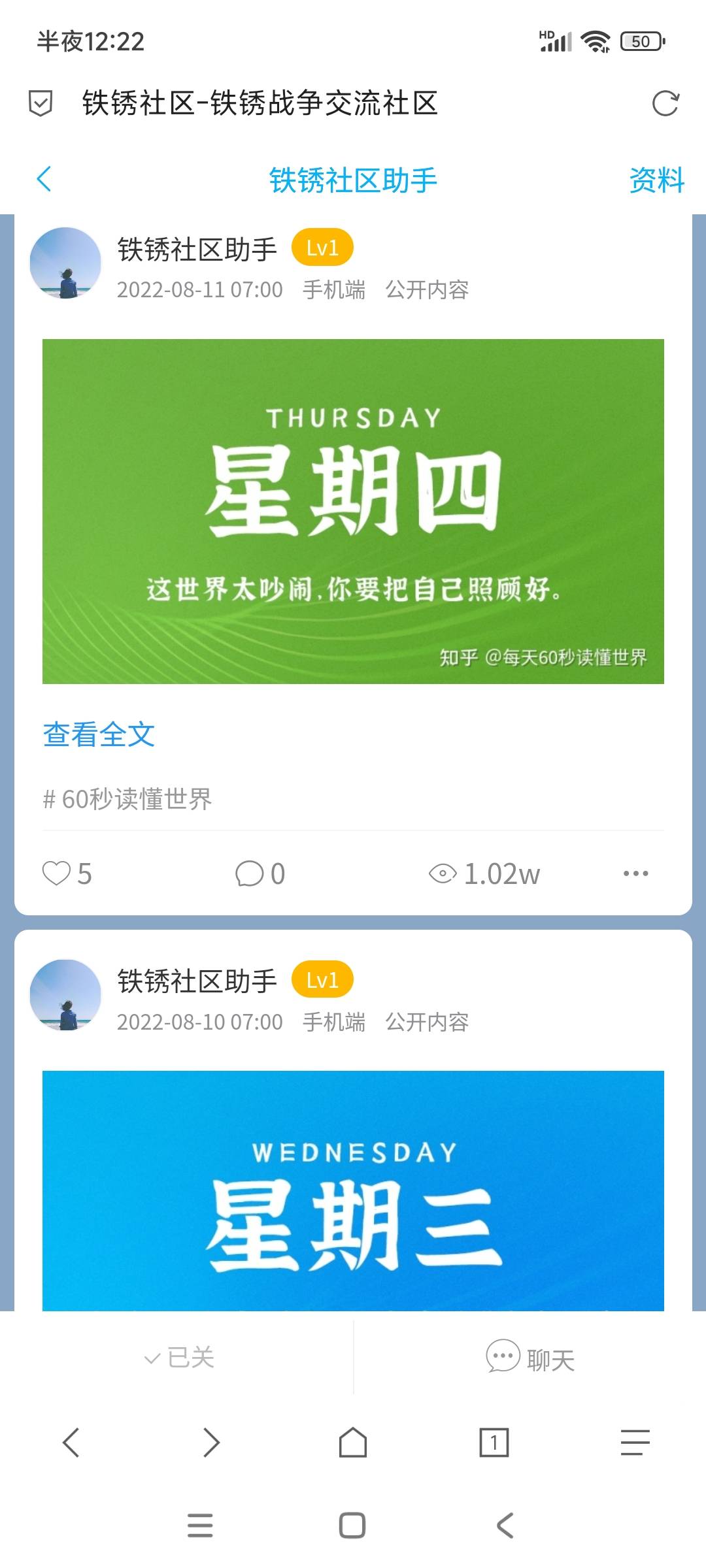Open the browser menu
The width and height of the screenshot is (706, 1568).
[x=635, y=1443]
